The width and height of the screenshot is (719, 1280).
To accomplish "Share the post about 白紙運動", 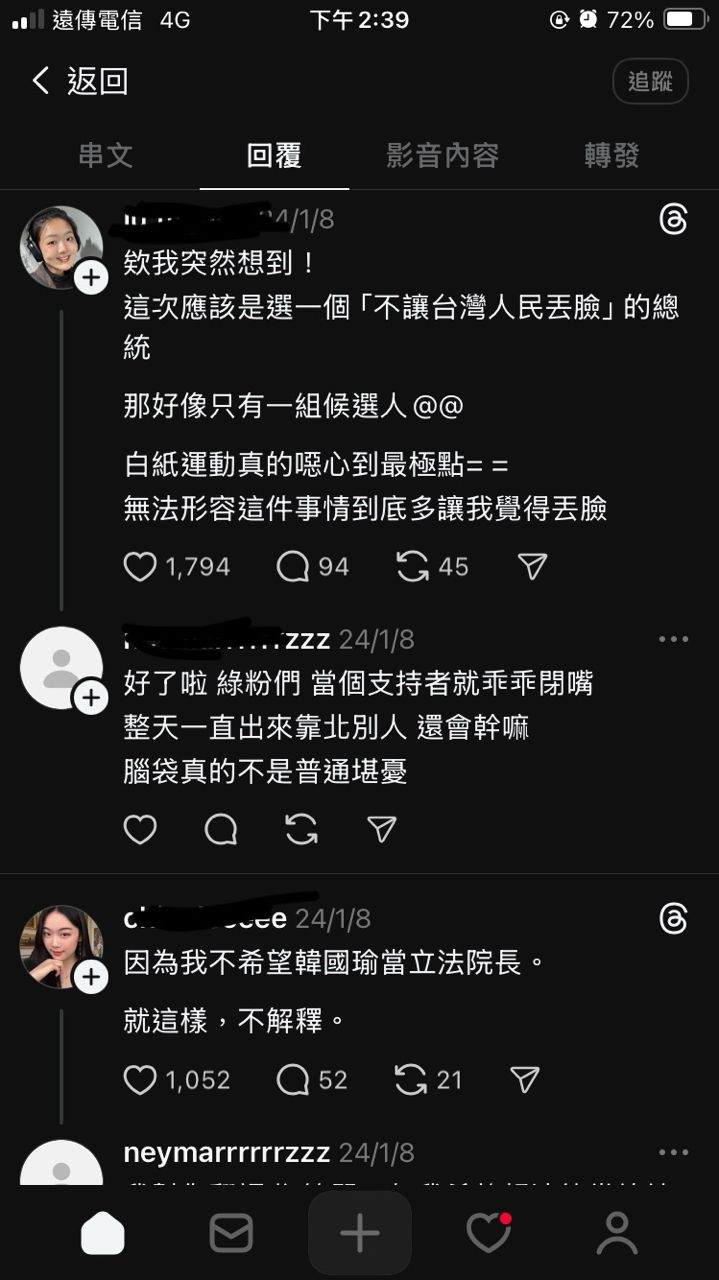I will pyautogui.click(x=532, y=567).
